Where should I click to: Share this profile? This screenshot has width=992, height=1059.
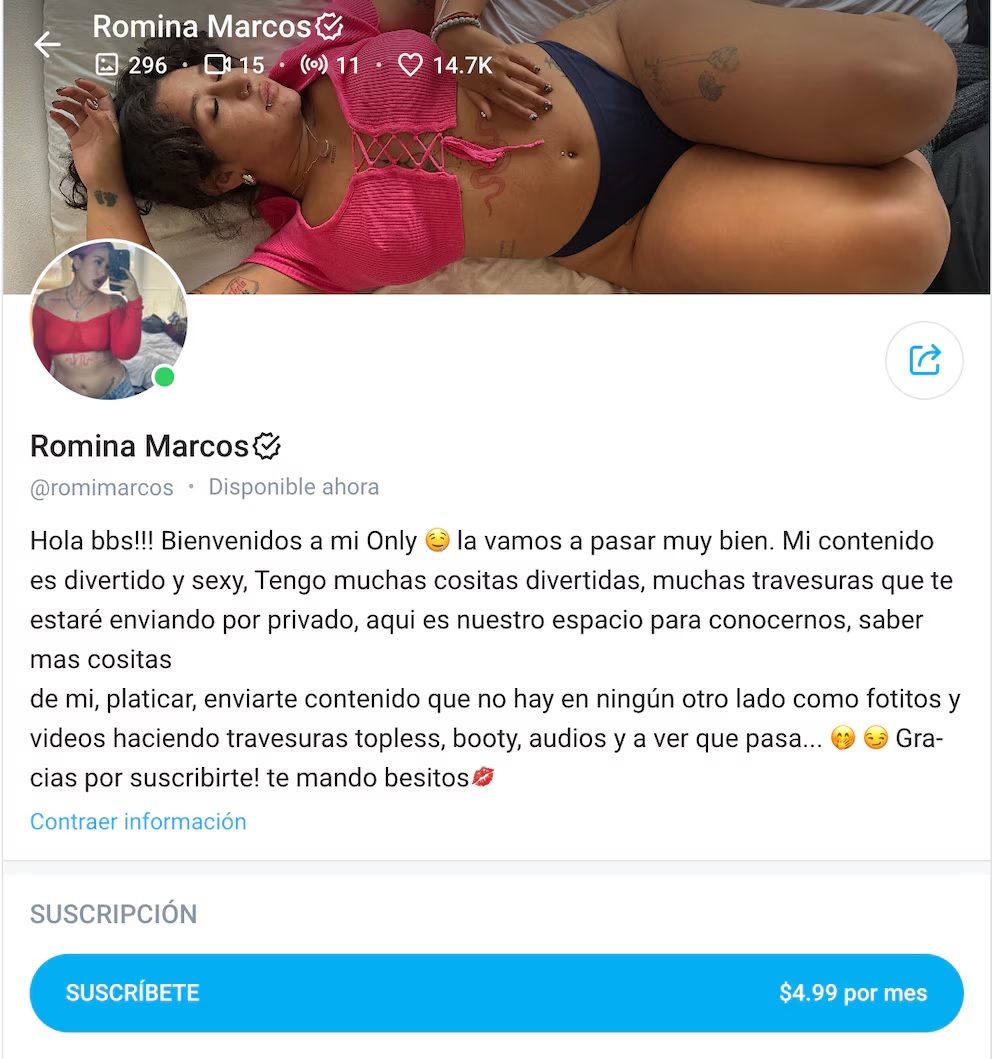coord(924,360)
